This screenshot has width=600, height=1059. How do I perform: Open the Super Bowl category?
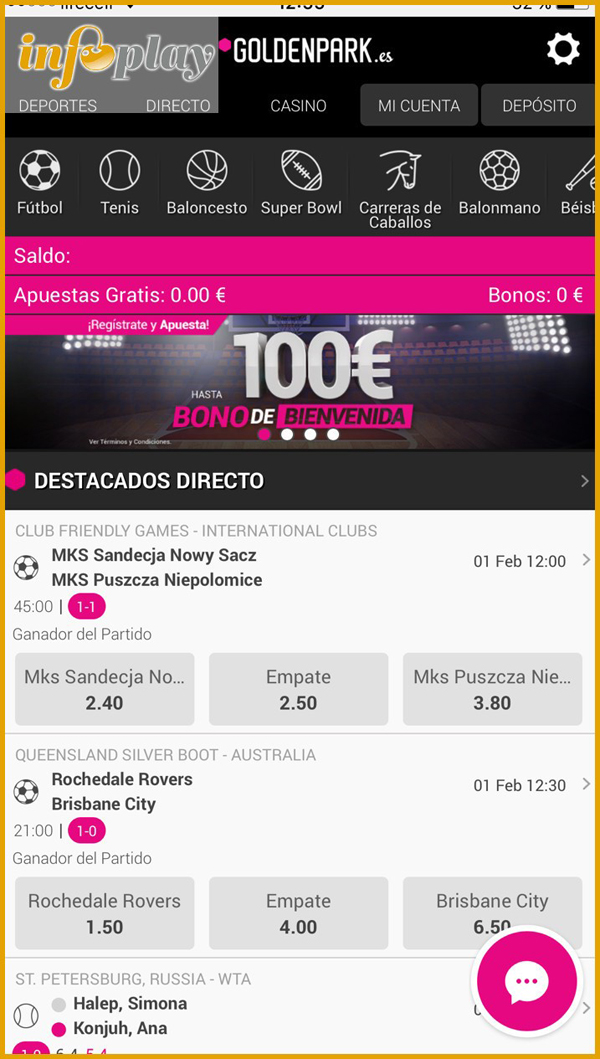(301, 182)
